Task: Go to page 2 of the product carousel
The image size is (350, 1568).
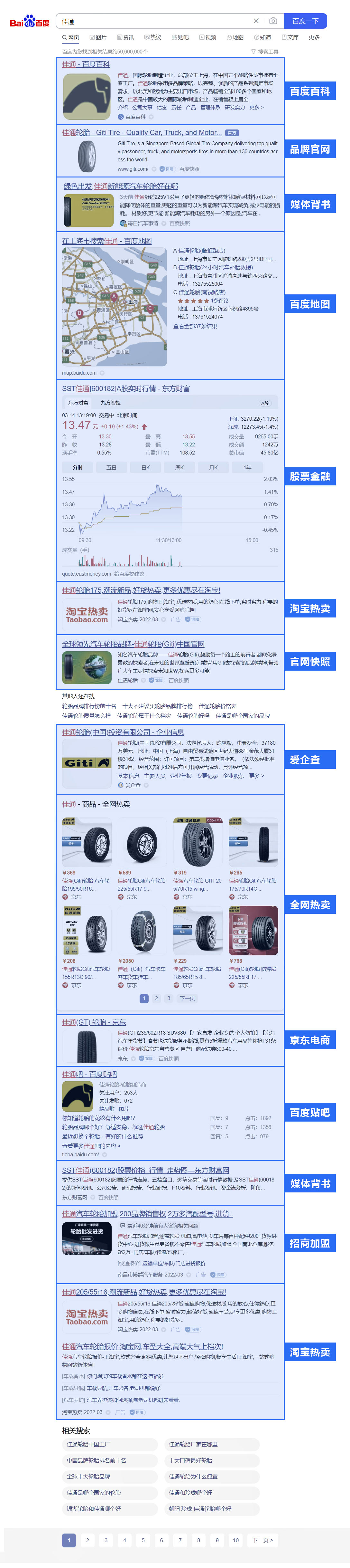Action: 156,998
